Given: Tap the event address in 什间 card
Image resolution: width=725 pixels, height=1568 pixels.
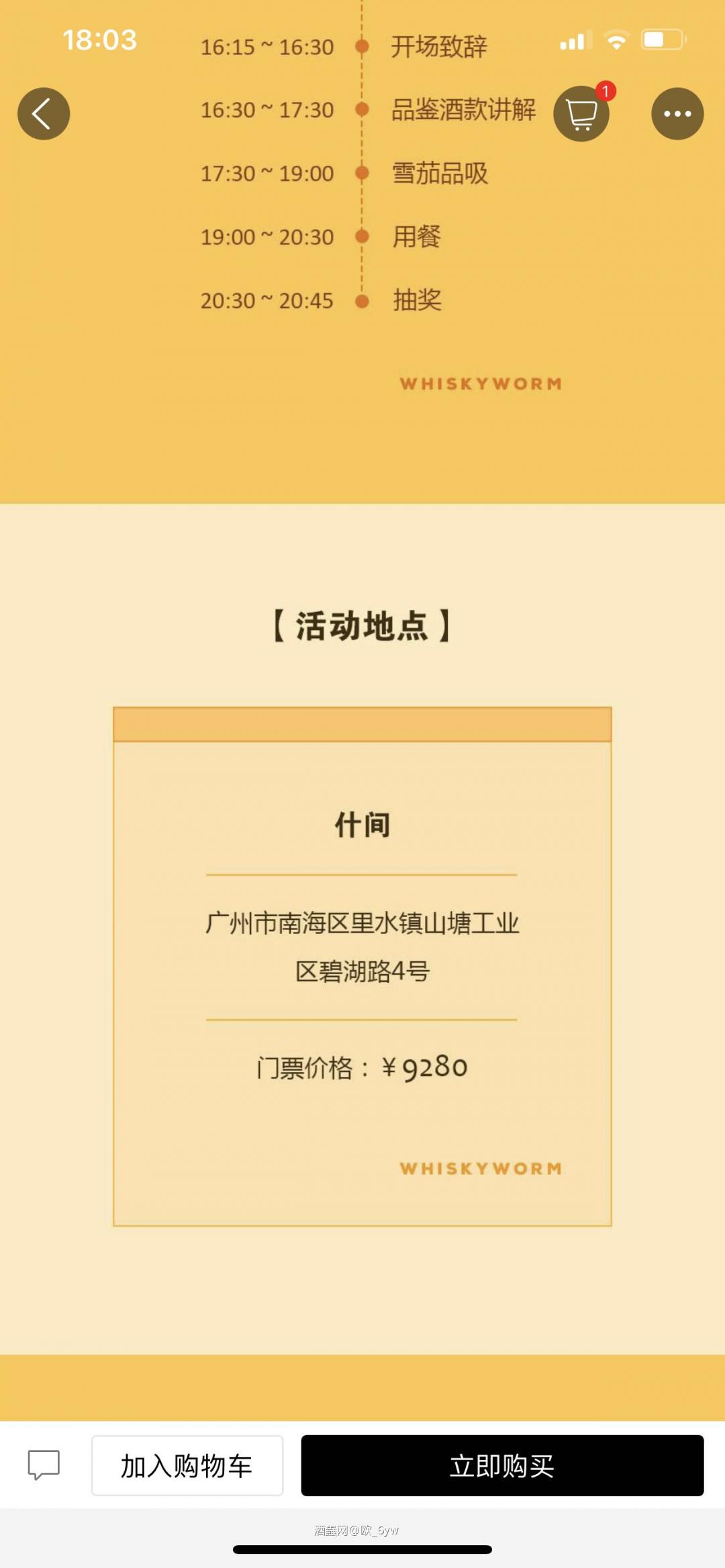Looking at the screenshot, I should pyautogui.click(x=362, y=944).
